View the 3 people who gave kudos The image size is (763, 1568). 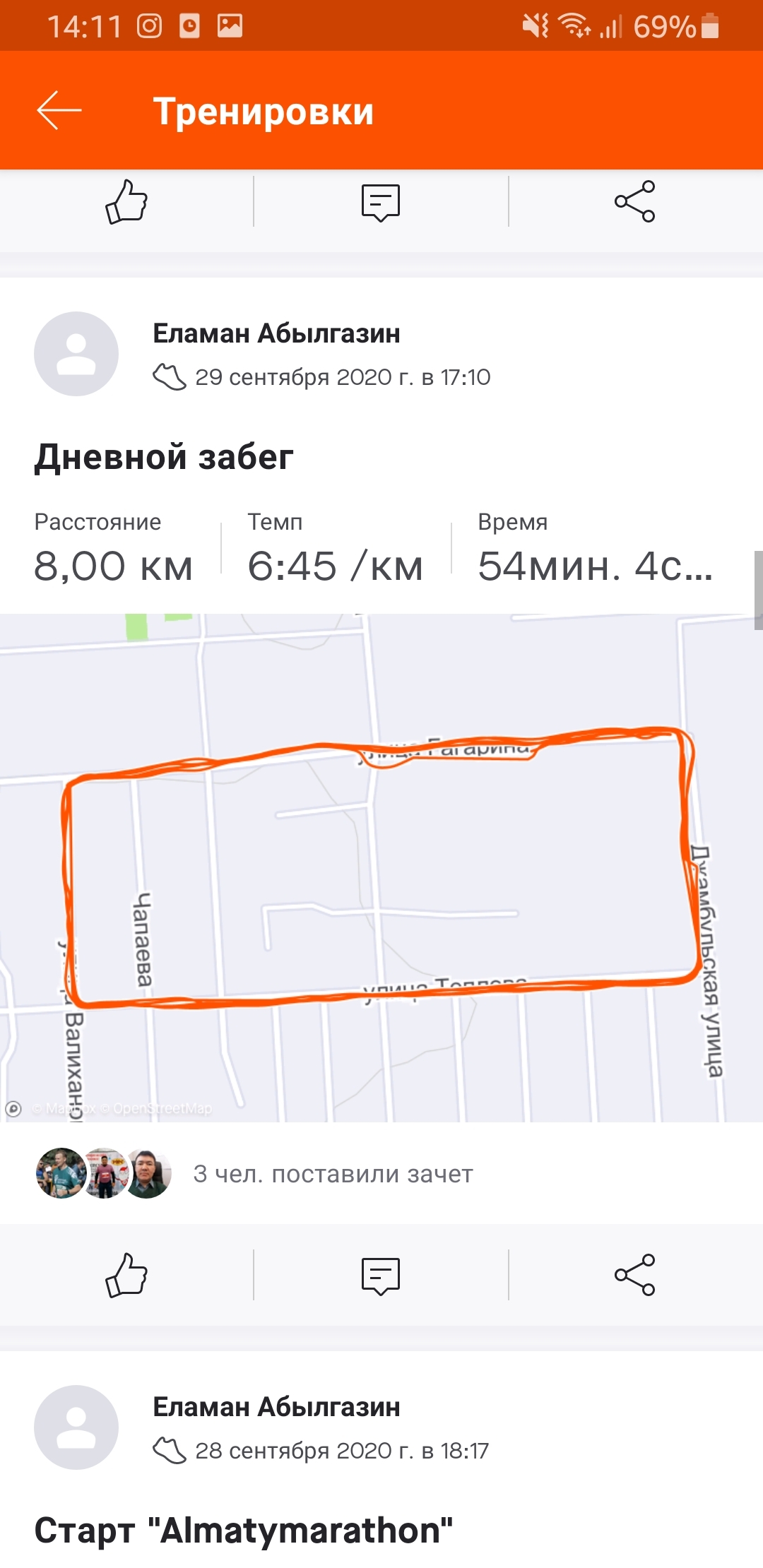pos(332,1174)
